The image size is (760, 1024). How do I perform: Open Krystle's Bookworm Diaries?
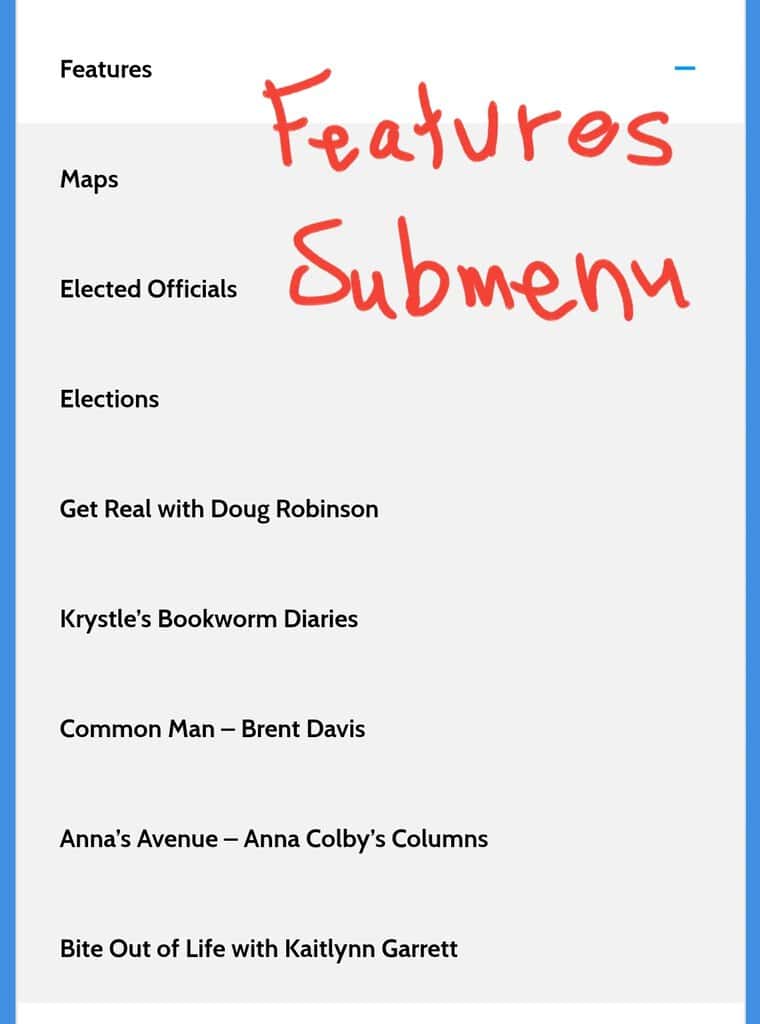pyautogui.click(x=208, y=619)
